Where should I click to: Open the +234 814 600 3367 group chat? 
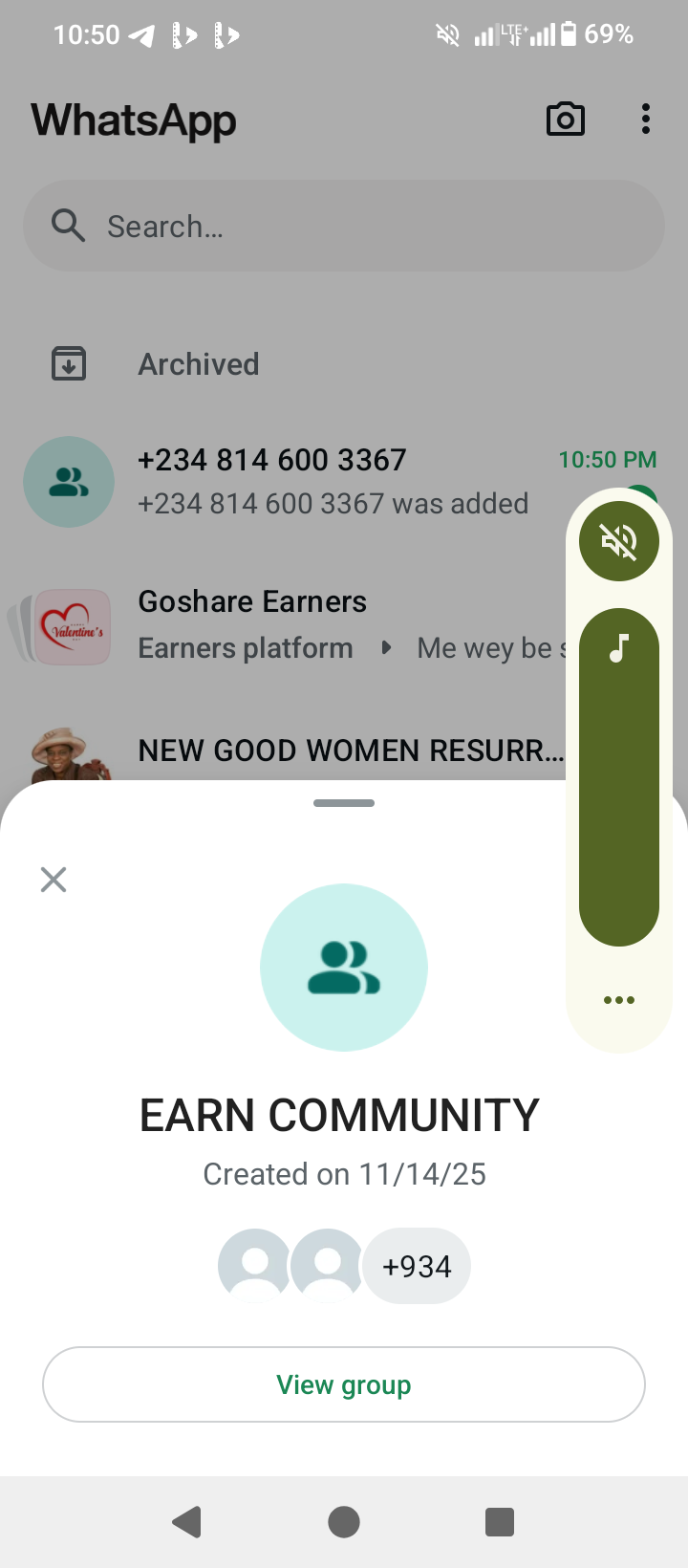[x=287, y=481]
